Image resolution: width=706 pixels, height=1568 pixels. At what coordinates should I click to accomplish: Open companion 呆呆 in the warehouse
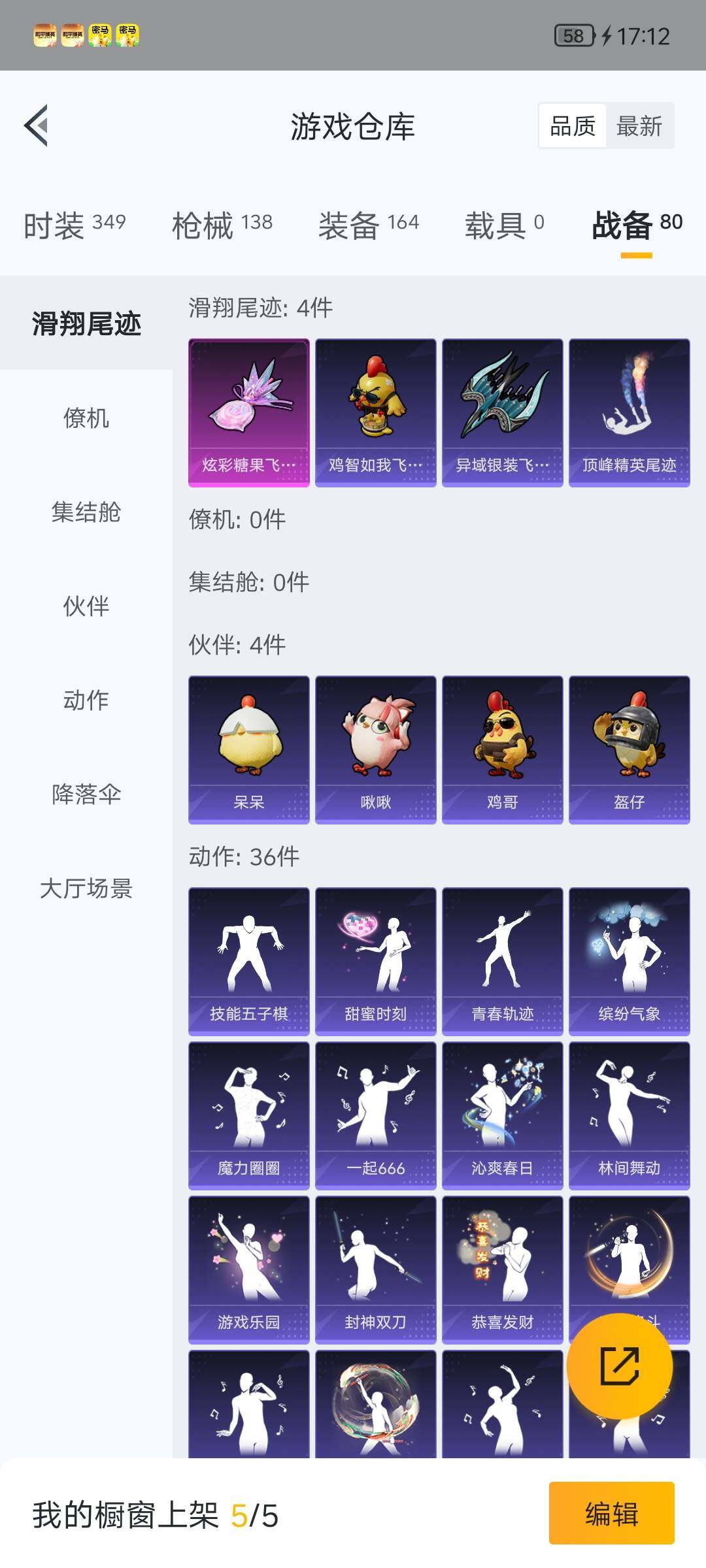tap(248, 751)
